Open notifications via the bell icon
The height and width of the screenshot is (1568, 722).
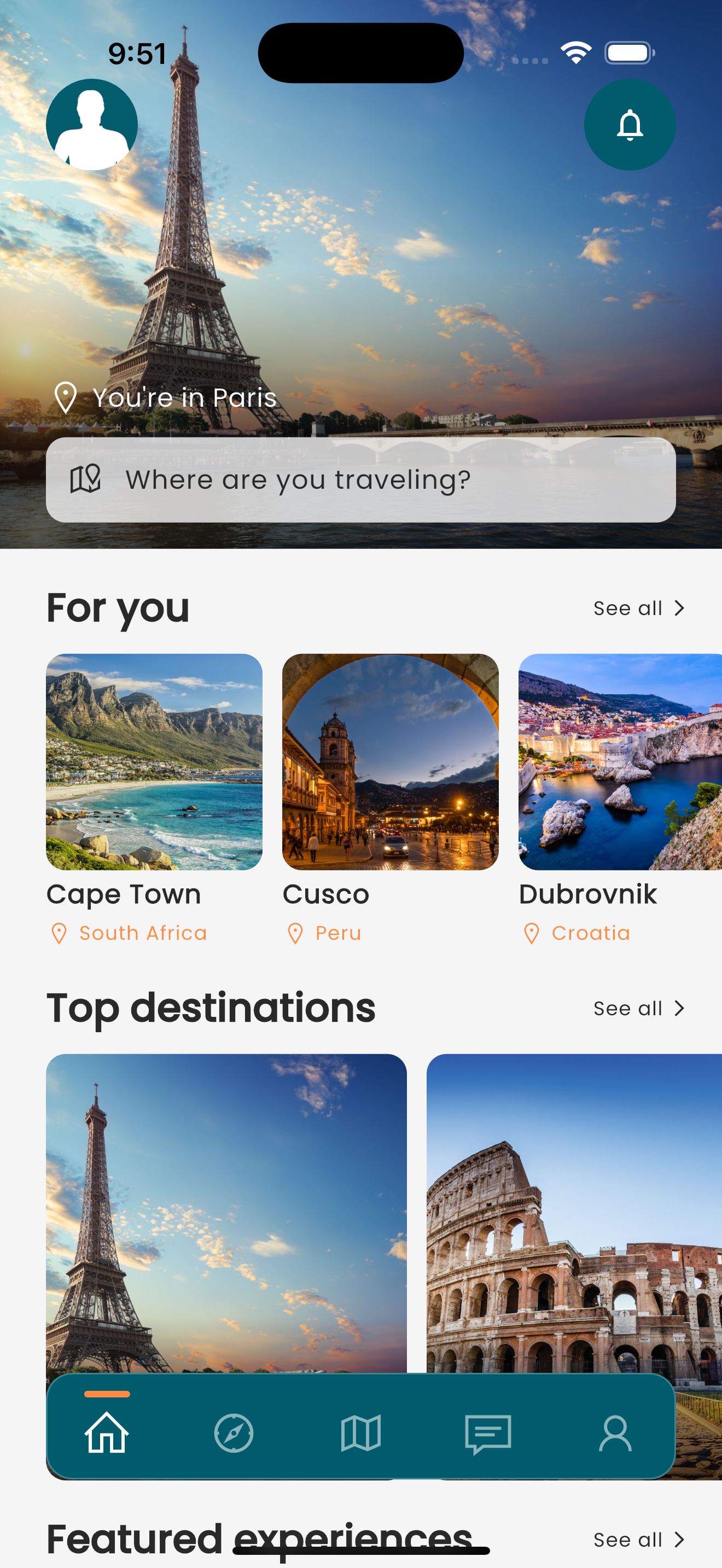[x=630, y=124]
